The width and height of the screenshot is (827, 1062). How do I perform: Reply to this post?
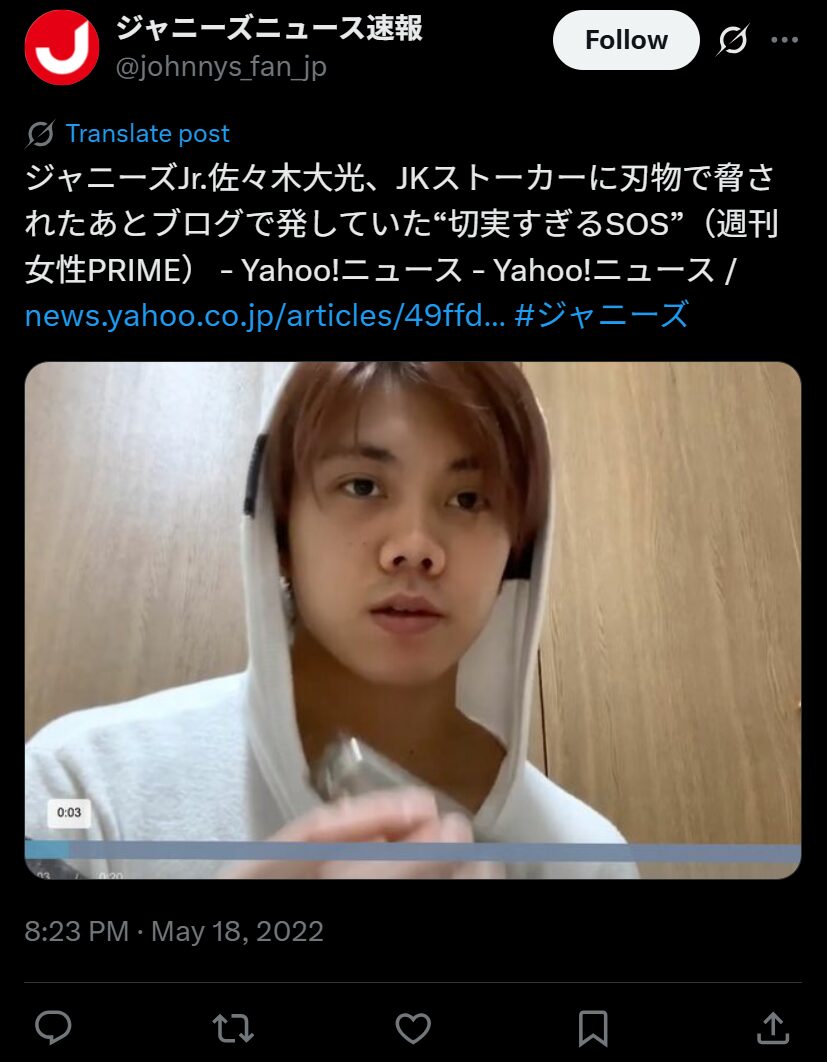pyautogui.click(x=53, y=1027)
